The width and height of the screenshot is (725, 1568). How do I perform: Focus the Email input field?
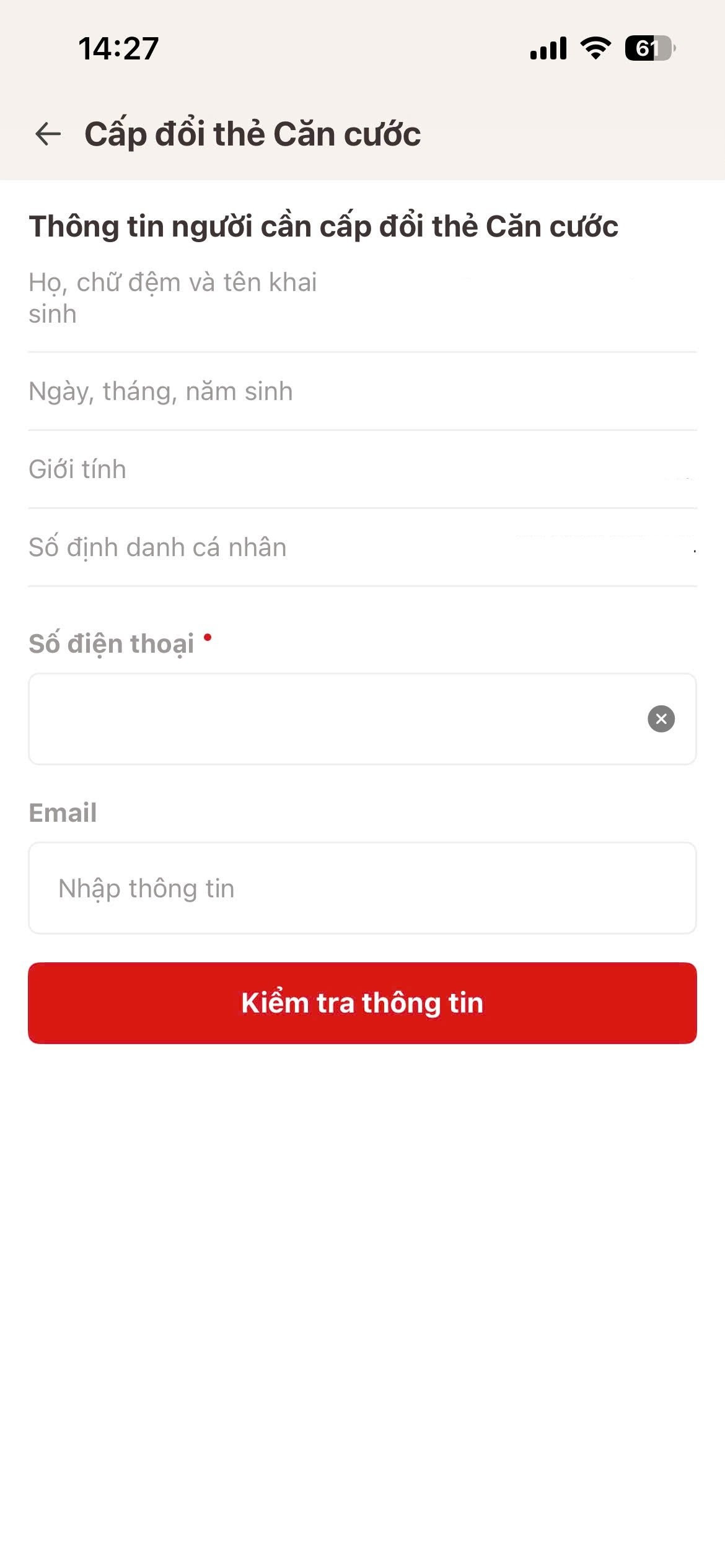pos(362,888)
